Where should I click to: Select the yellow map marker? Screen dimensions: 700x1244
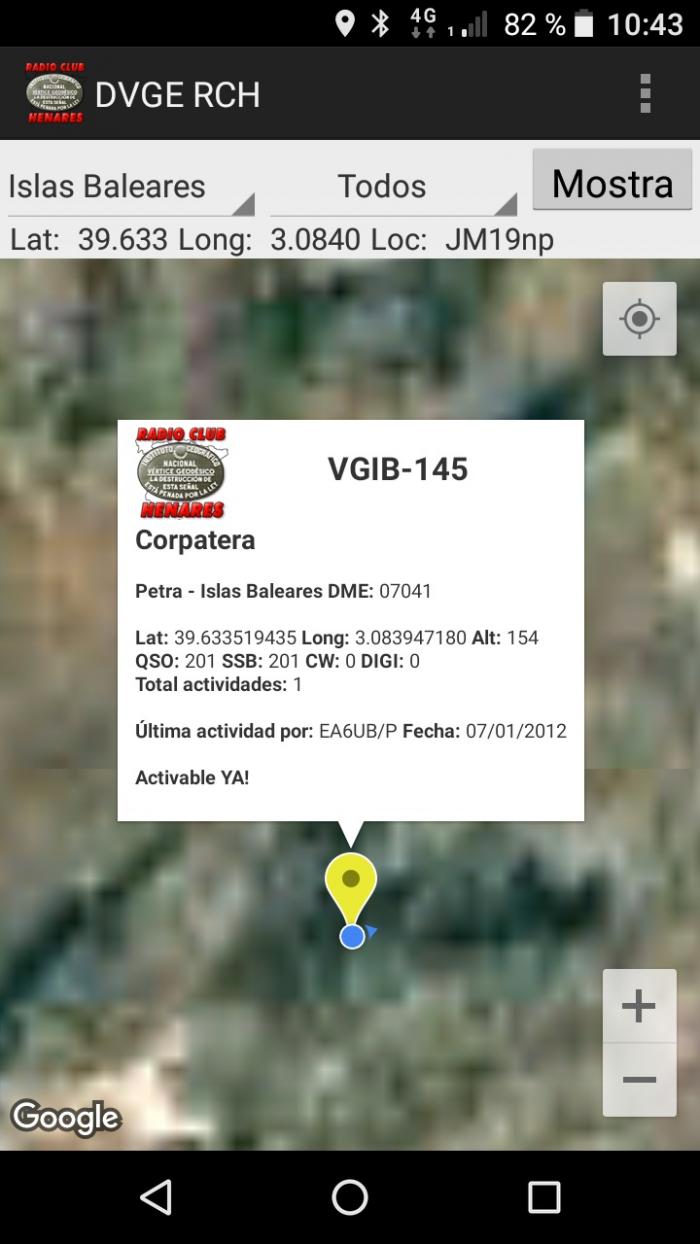(x=351, y=890)
